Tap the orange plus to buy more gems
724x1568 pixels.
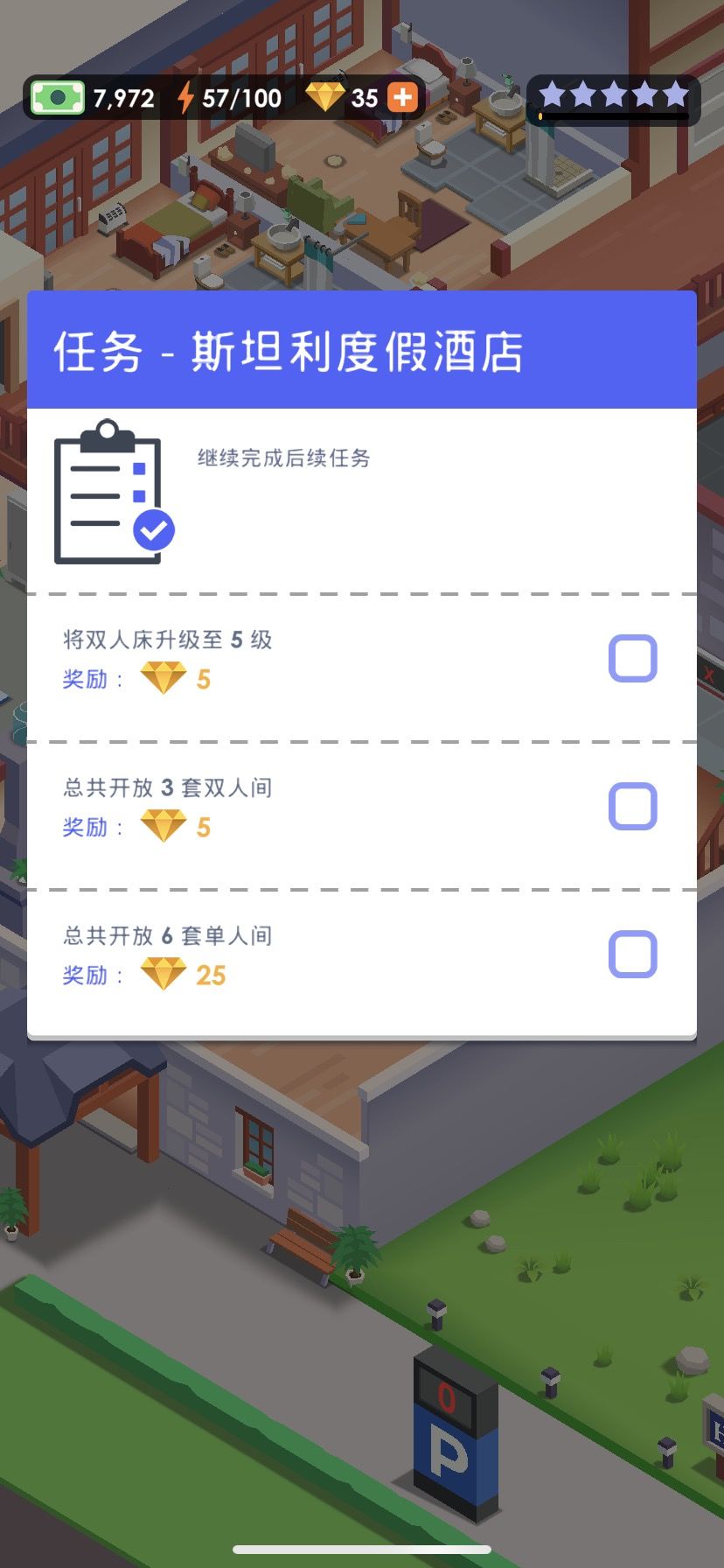tap(403, 97)
